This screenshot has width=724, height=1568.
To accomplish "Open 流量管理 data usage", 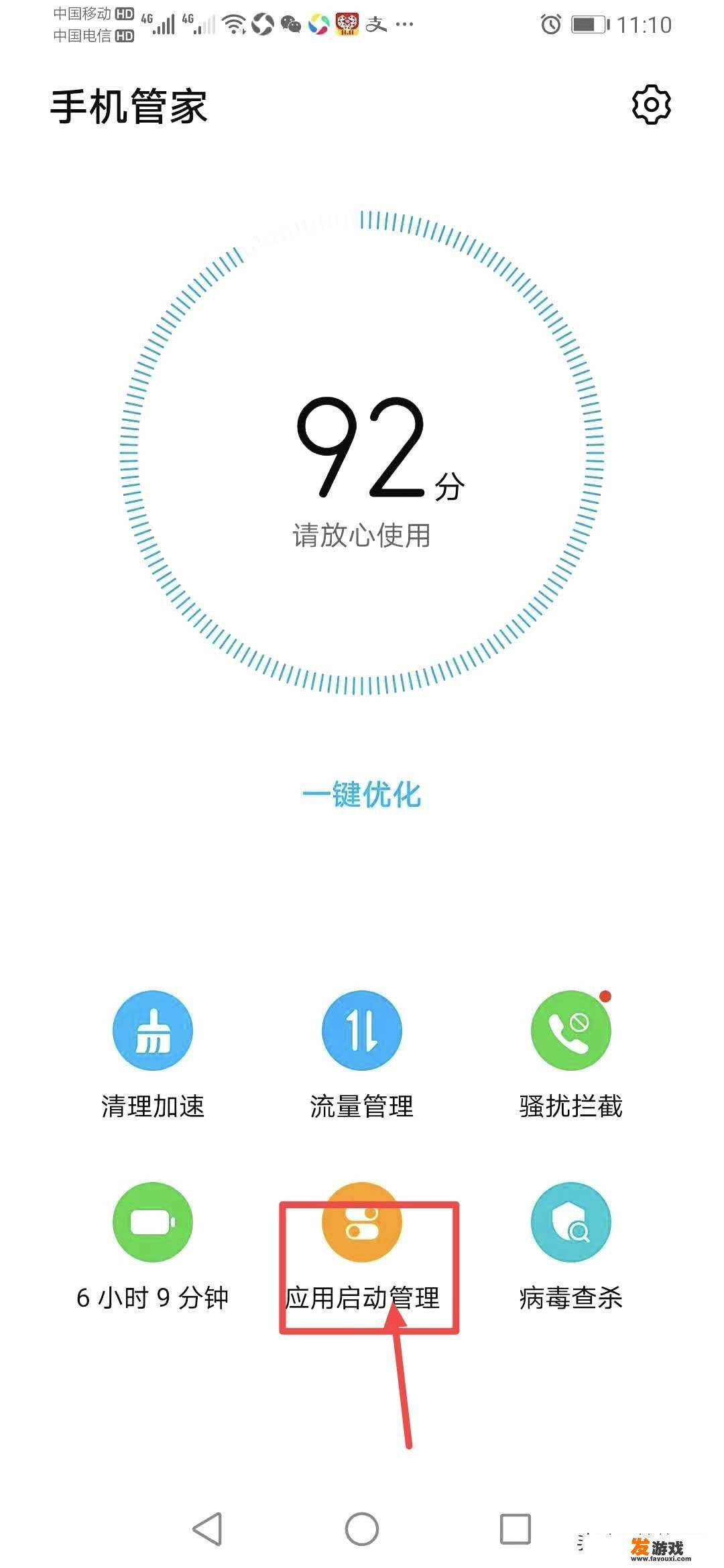I will click(x=362, y=1053).
